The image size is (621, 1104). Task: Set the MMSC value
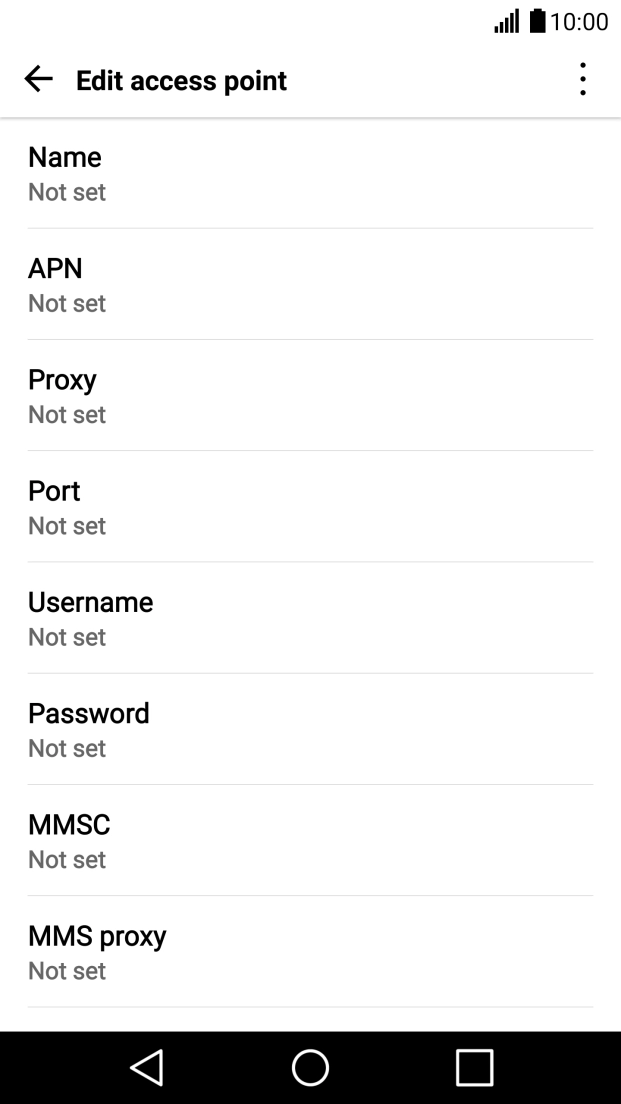pos(310,840)
